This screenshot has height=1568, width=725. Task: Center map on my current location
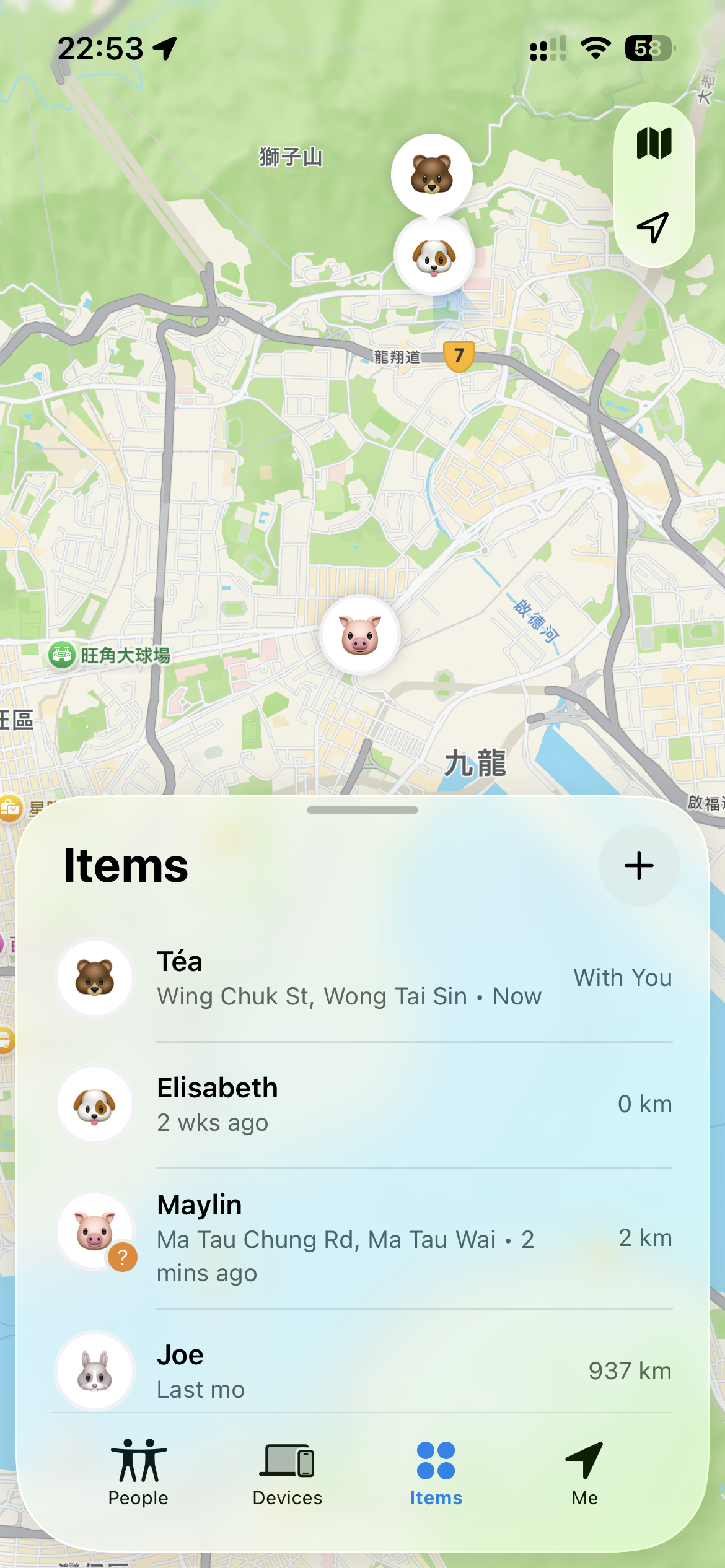[653, 227]
